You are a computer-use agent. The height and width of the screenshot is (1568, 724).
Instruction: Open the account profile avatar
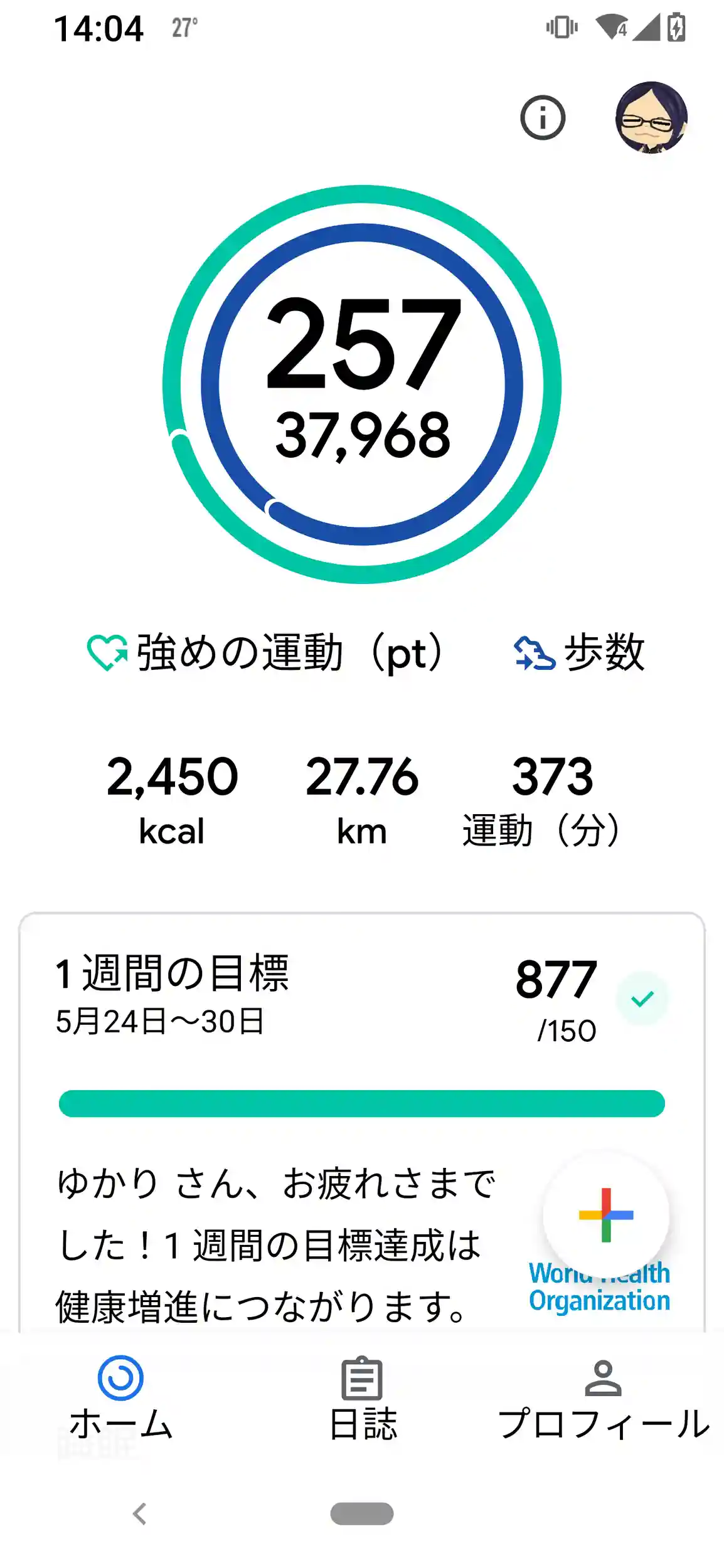click(651, 117)
